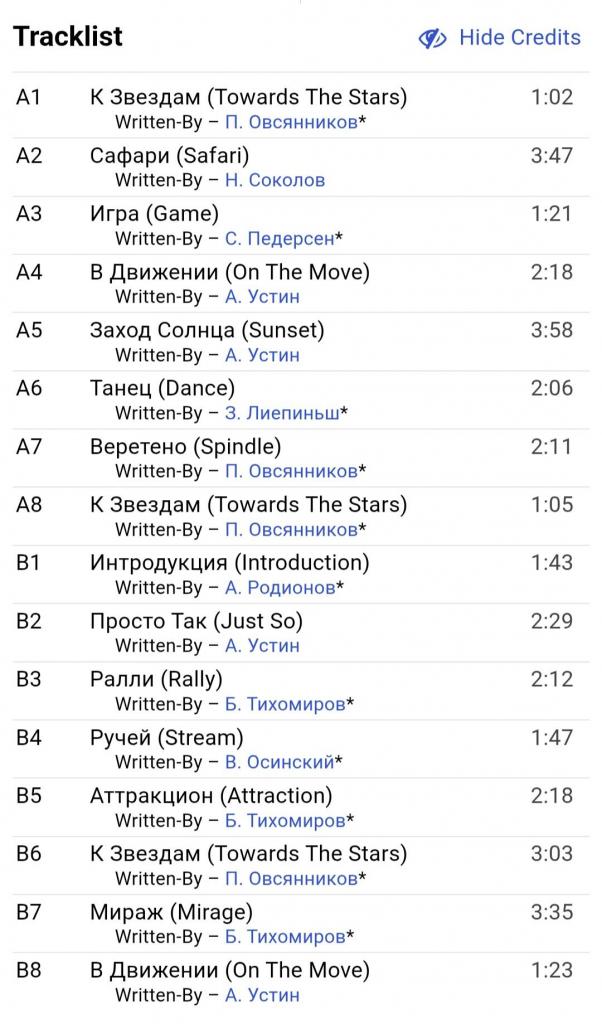Open А. Устин link under track A4

262,297
